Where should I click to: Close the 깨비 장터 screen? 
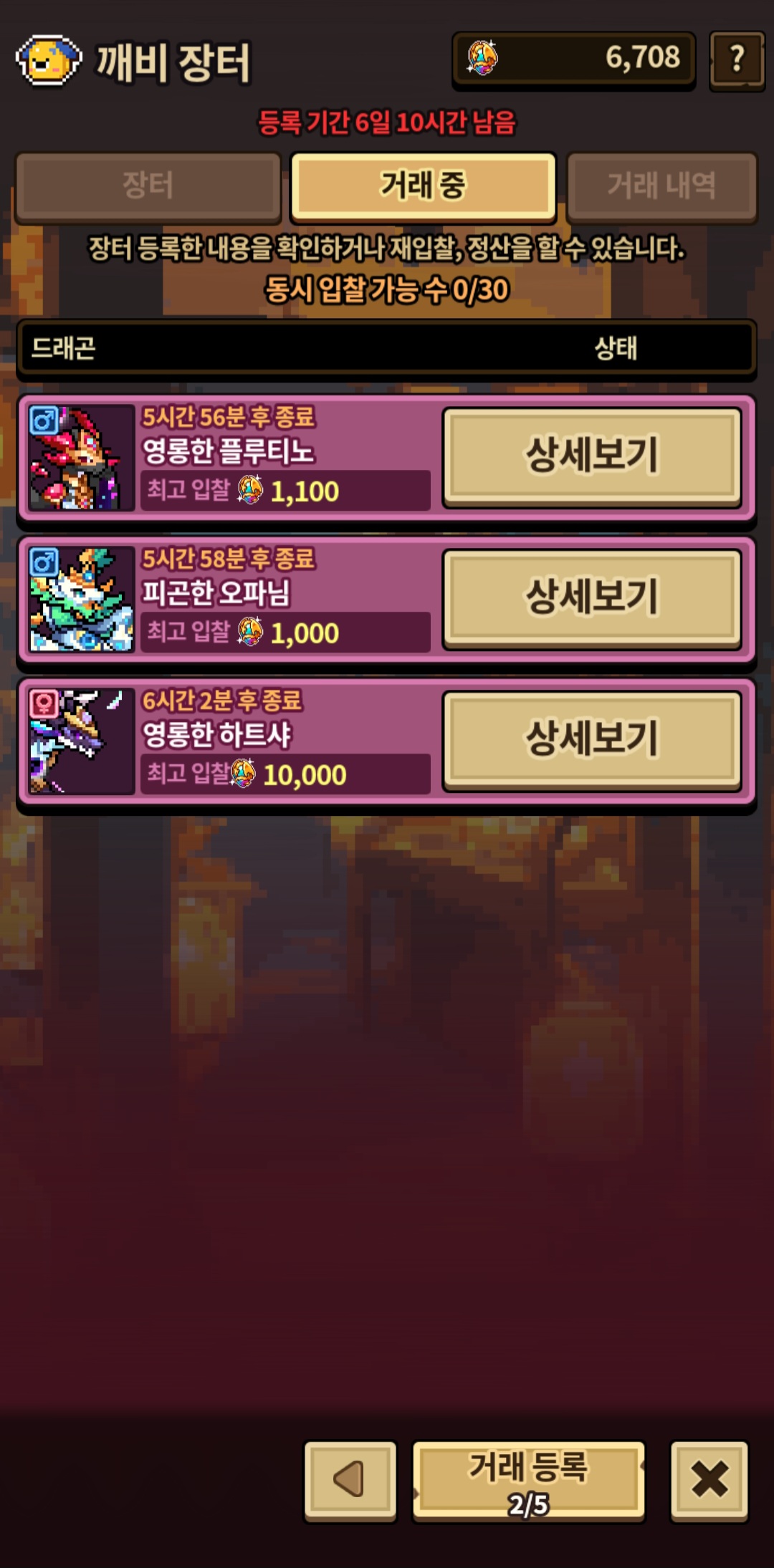pos(709,1480)
